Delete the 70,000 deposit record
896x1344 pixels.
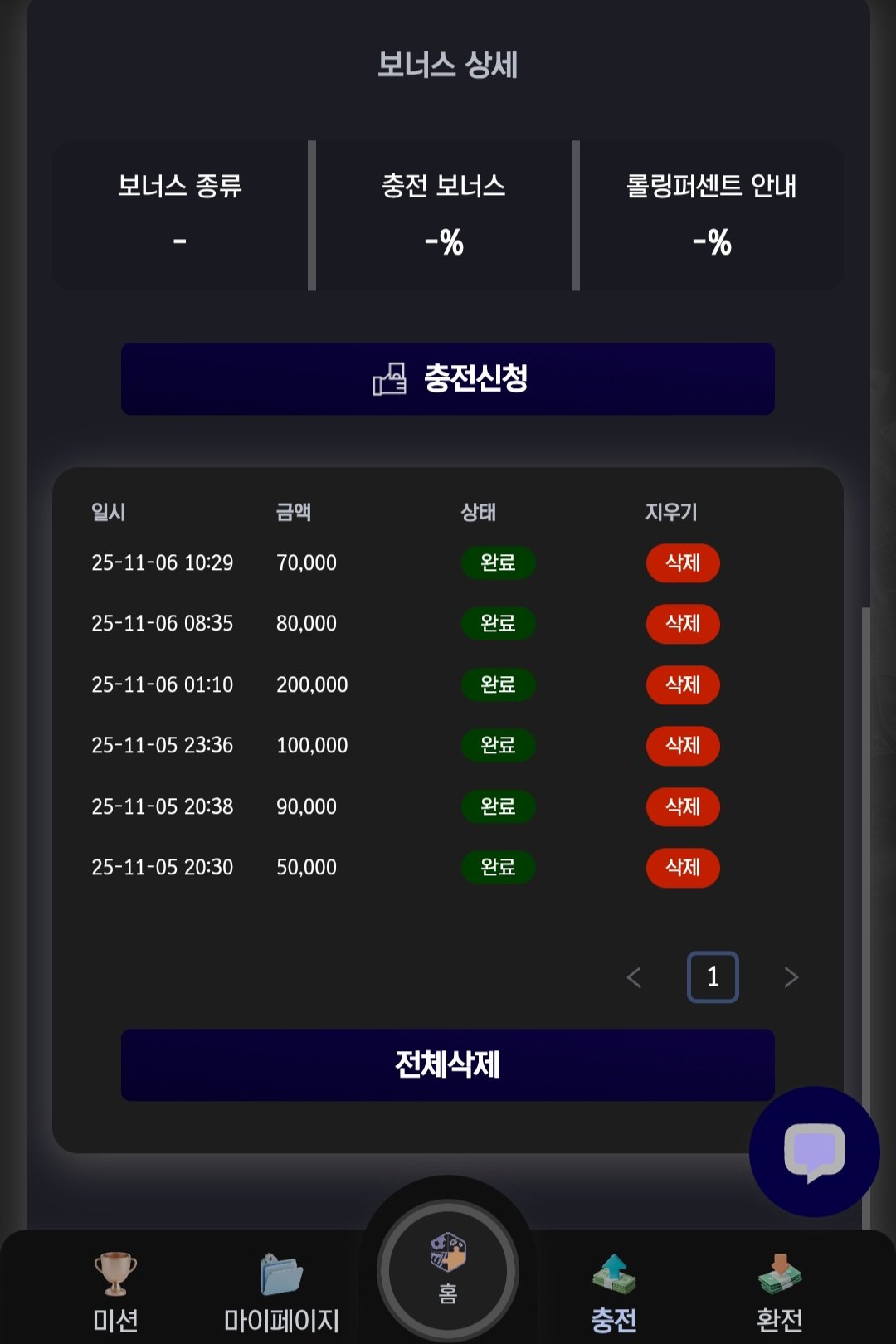[682, 563]
